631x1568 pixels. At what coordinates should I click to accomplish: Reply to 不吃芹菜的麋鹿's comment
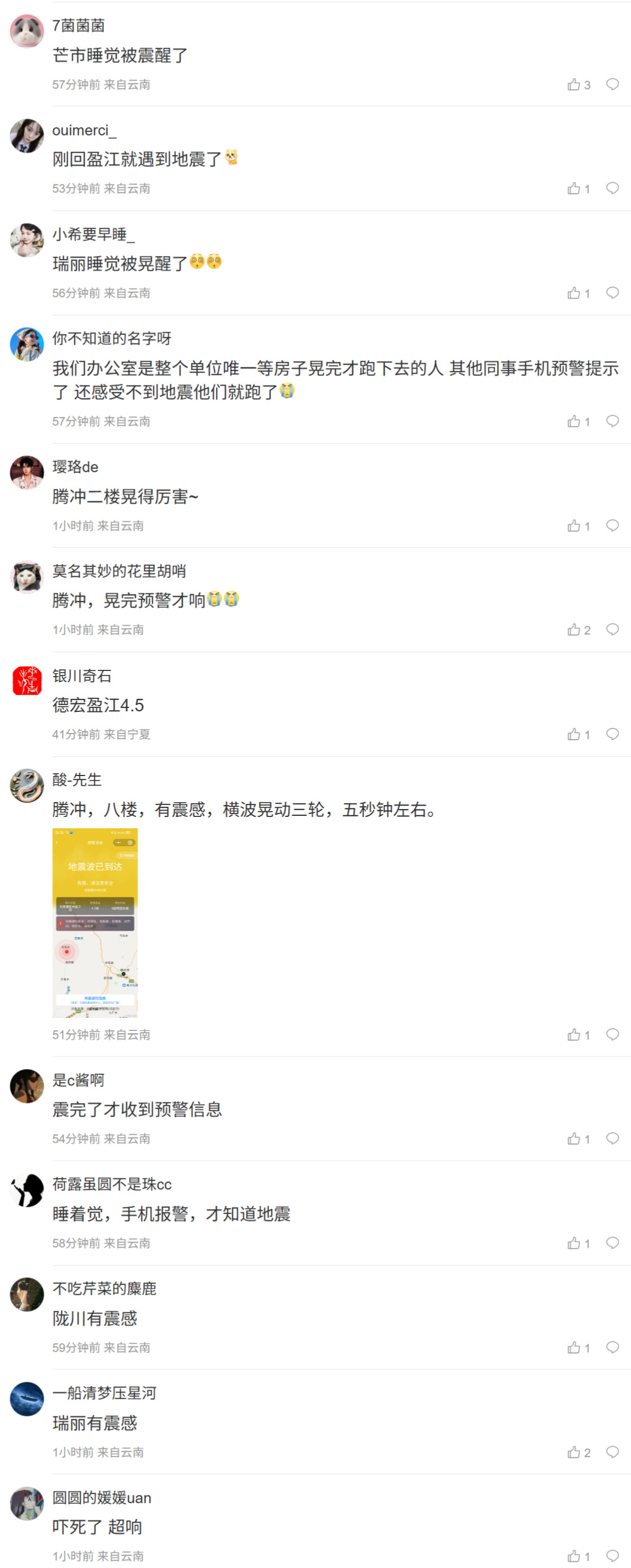(x=612, y=1347)
